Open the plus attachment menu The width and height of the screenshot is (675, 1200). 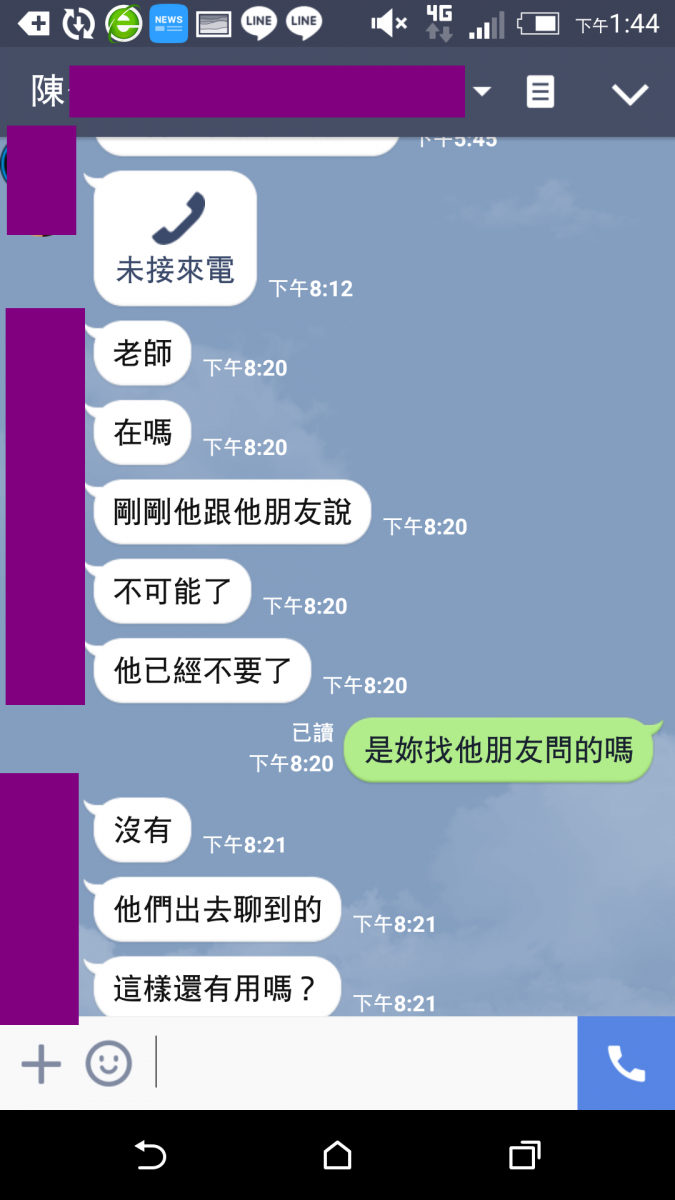coord(41,1063)
